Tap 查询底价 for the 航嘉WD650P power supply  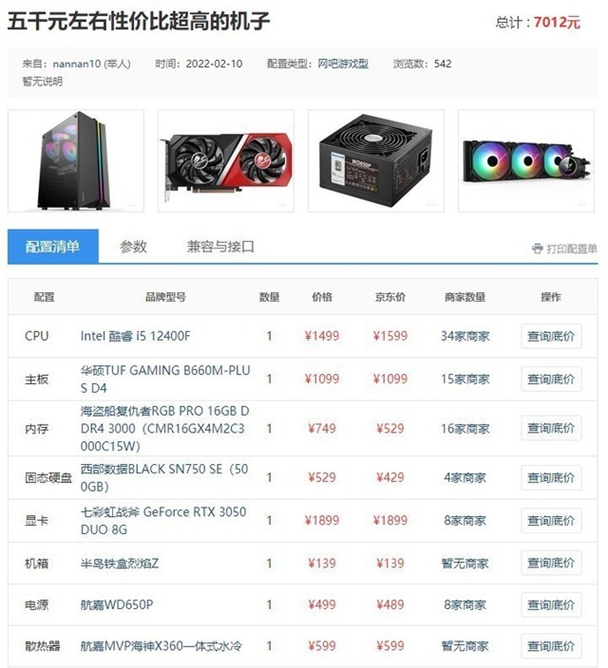click(x=551, y=604)
